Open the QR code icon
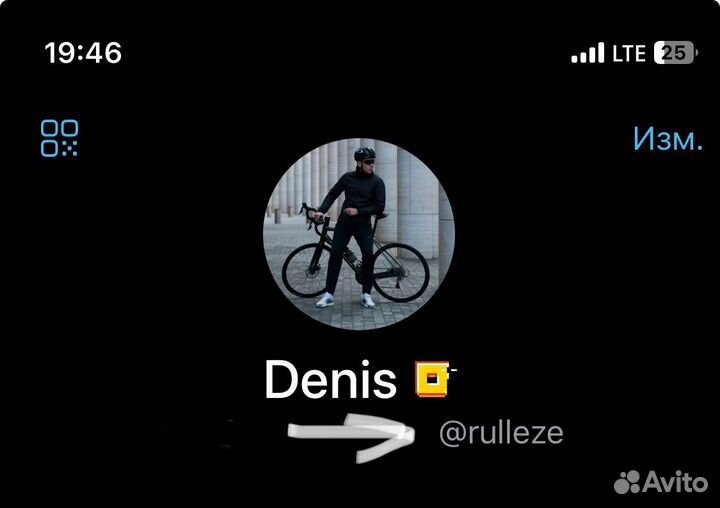The width and height of the screenshot is (720, 508). (x=59, y=138)
